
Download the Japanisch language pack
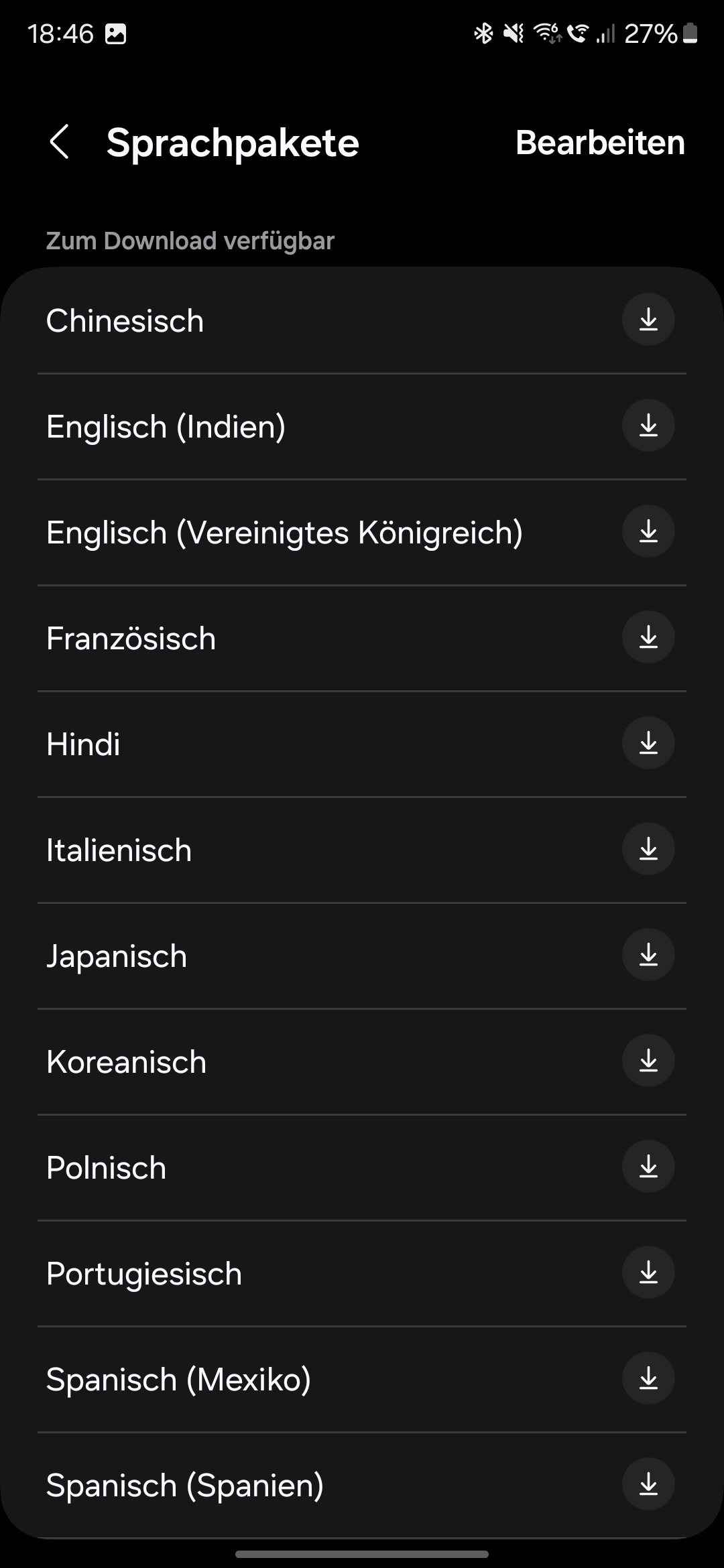[x=648, y=955]
